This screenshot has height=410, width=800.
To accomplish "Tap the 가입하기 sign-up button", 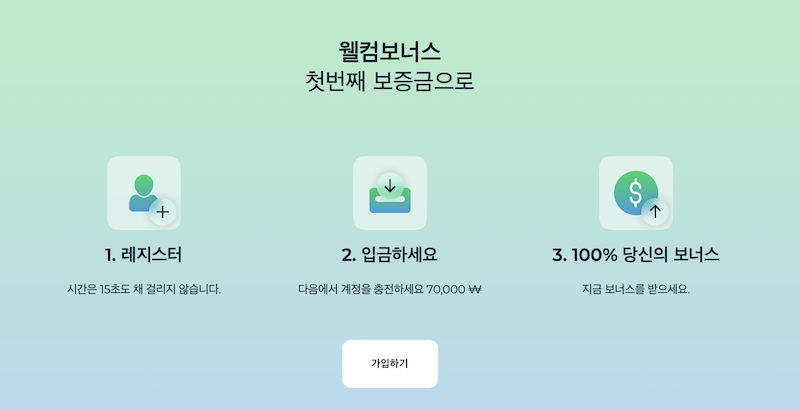I will [390, 363].
